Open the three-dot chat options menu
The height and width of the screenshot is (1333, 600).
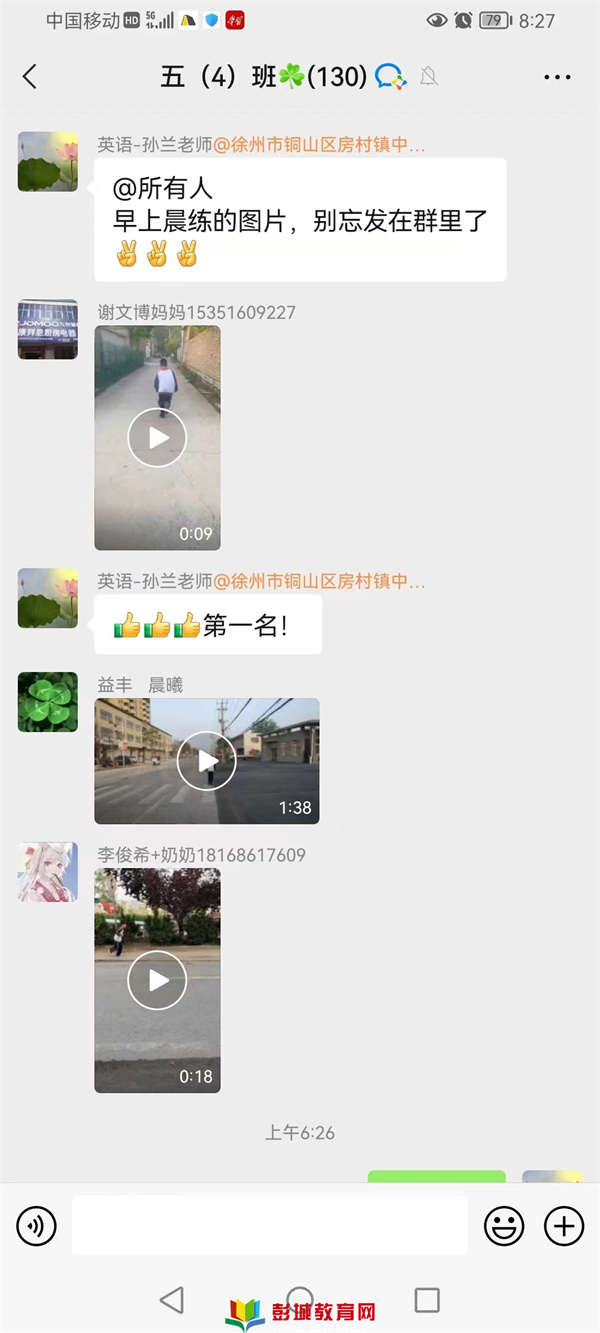[557, 77]
